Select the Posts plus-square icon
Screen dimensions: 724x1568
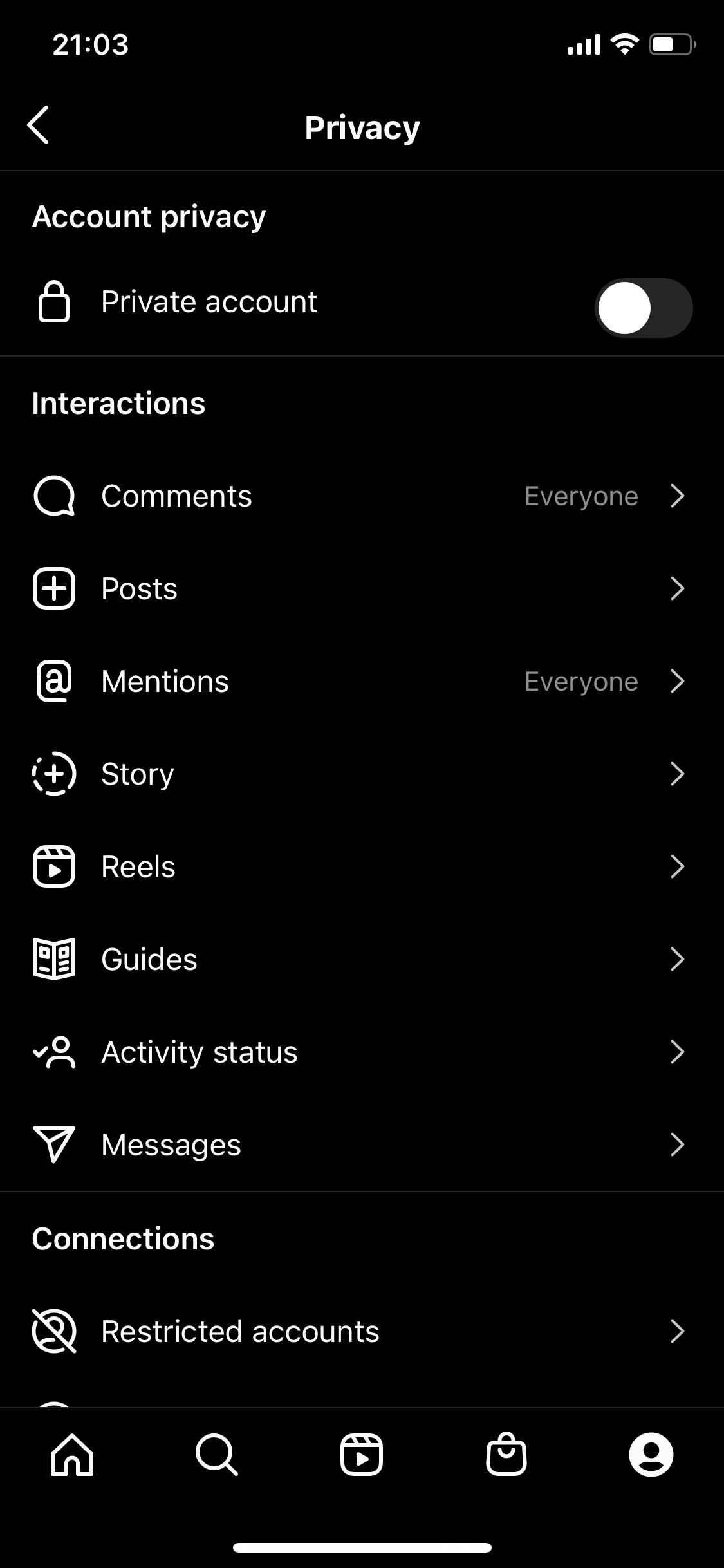55,588
